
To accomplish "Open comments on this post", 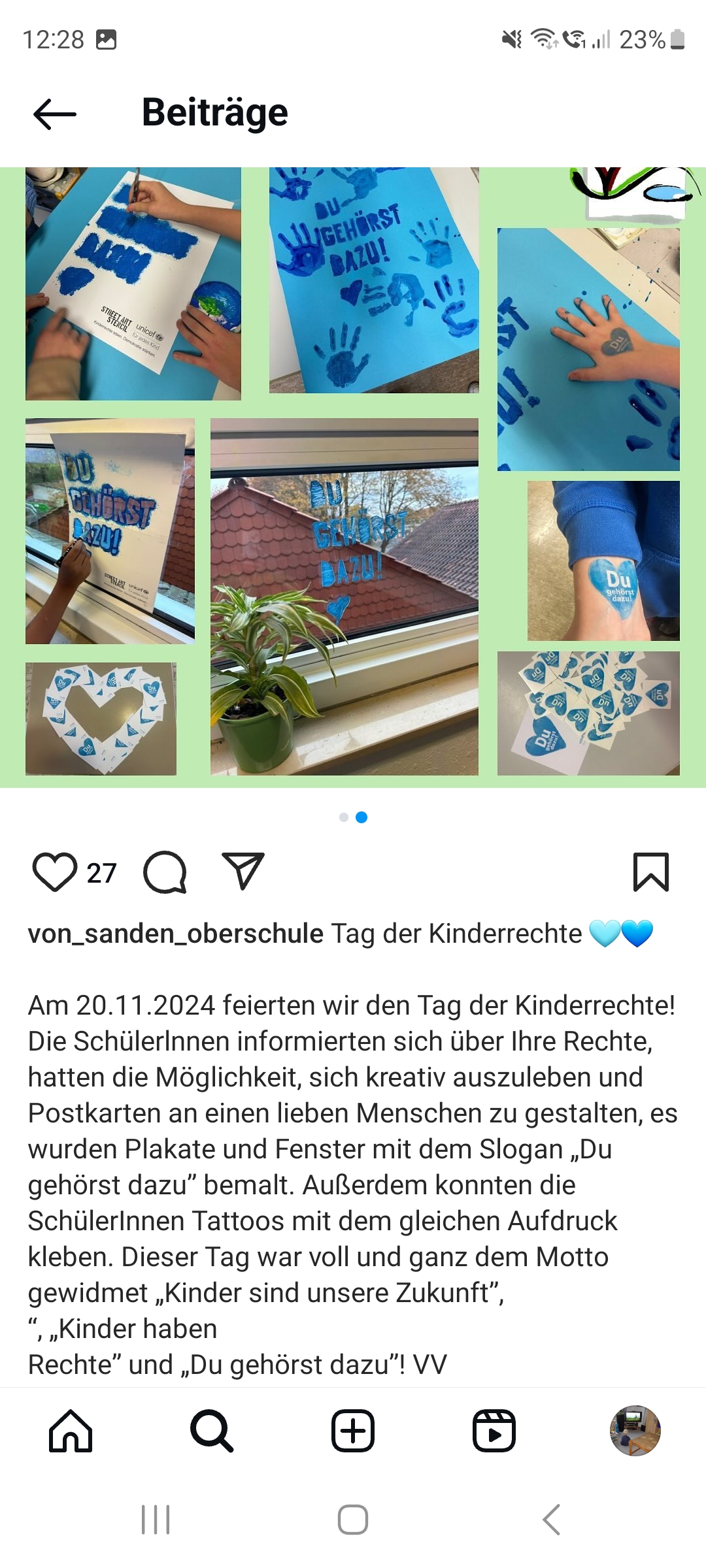I will click(x=165, y=872).
